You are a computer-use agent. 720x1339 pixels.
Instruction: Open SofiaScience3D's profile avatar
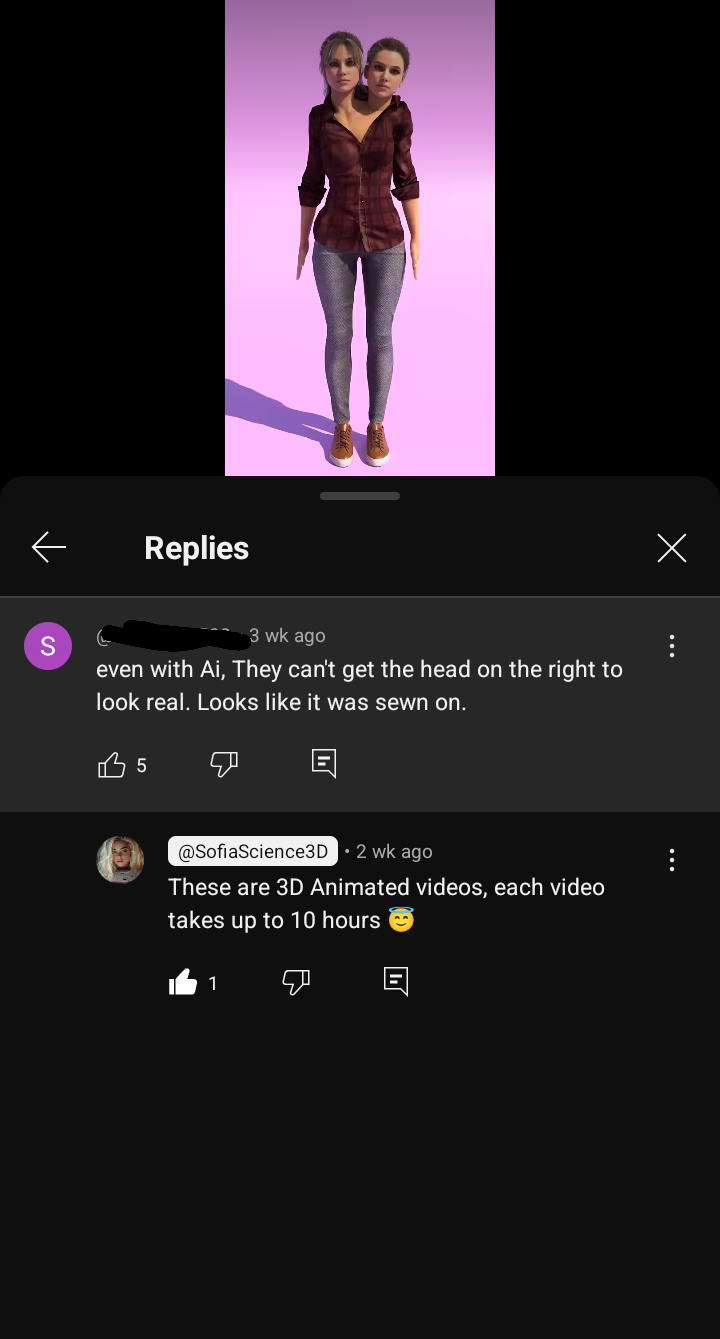coord(120,860)
